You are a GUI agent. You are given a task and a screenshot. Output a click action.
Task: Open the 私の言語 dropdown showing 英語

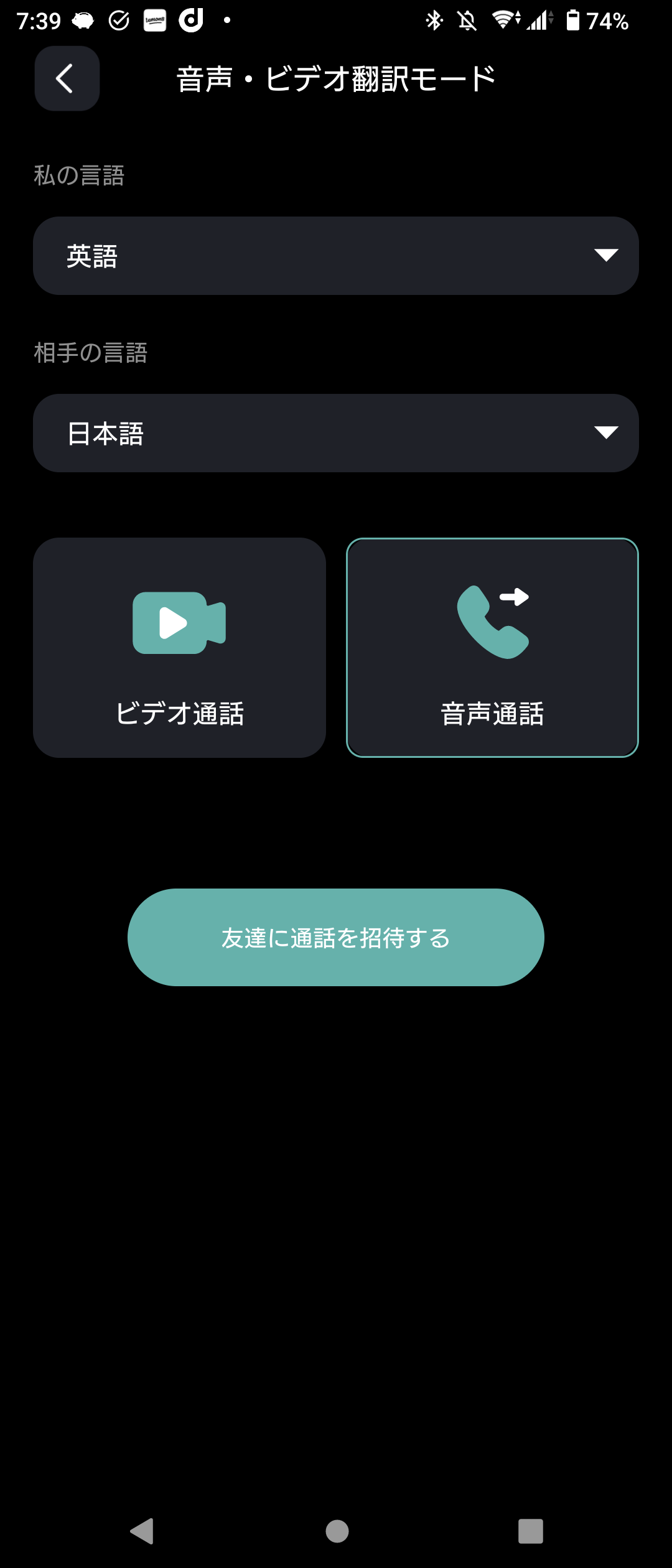coord(336,256)
